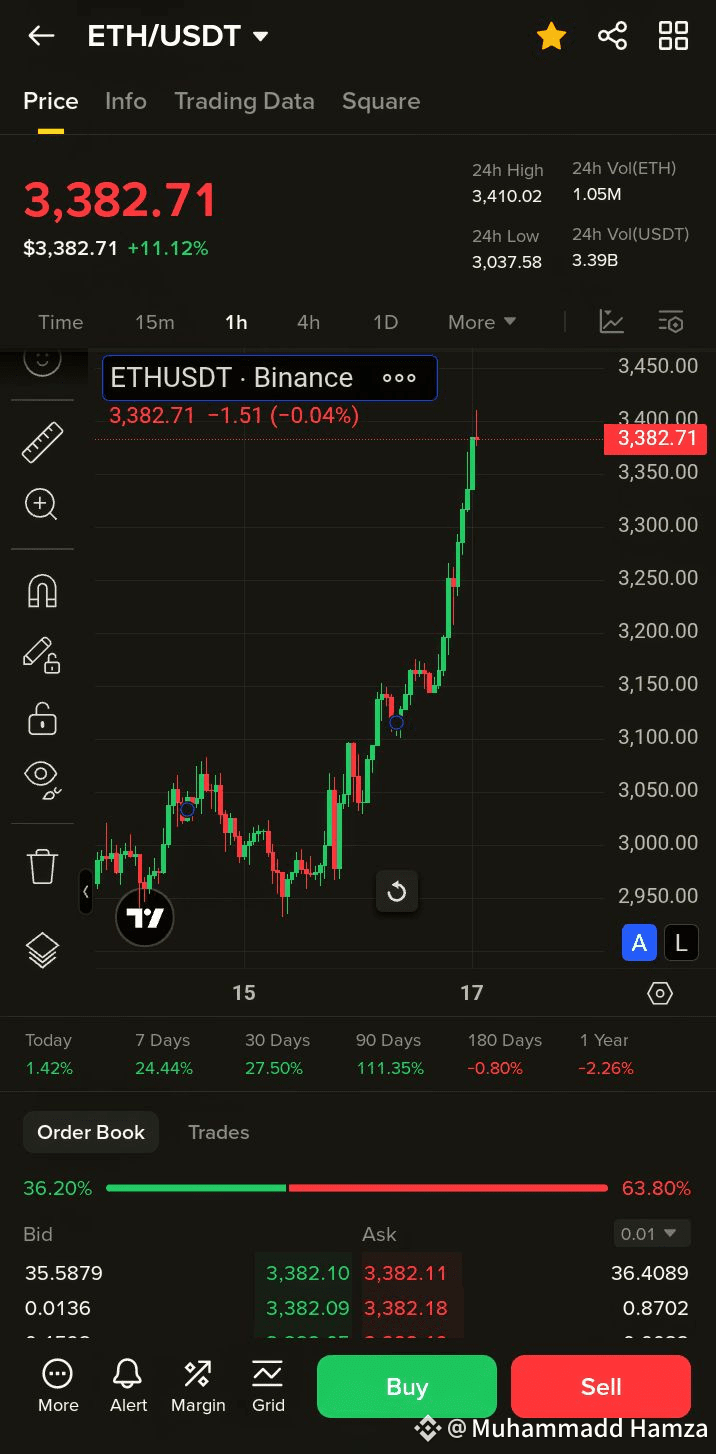Open the ruler measure tool
This screenshot has height=1454, width=716.
(42, 442)
